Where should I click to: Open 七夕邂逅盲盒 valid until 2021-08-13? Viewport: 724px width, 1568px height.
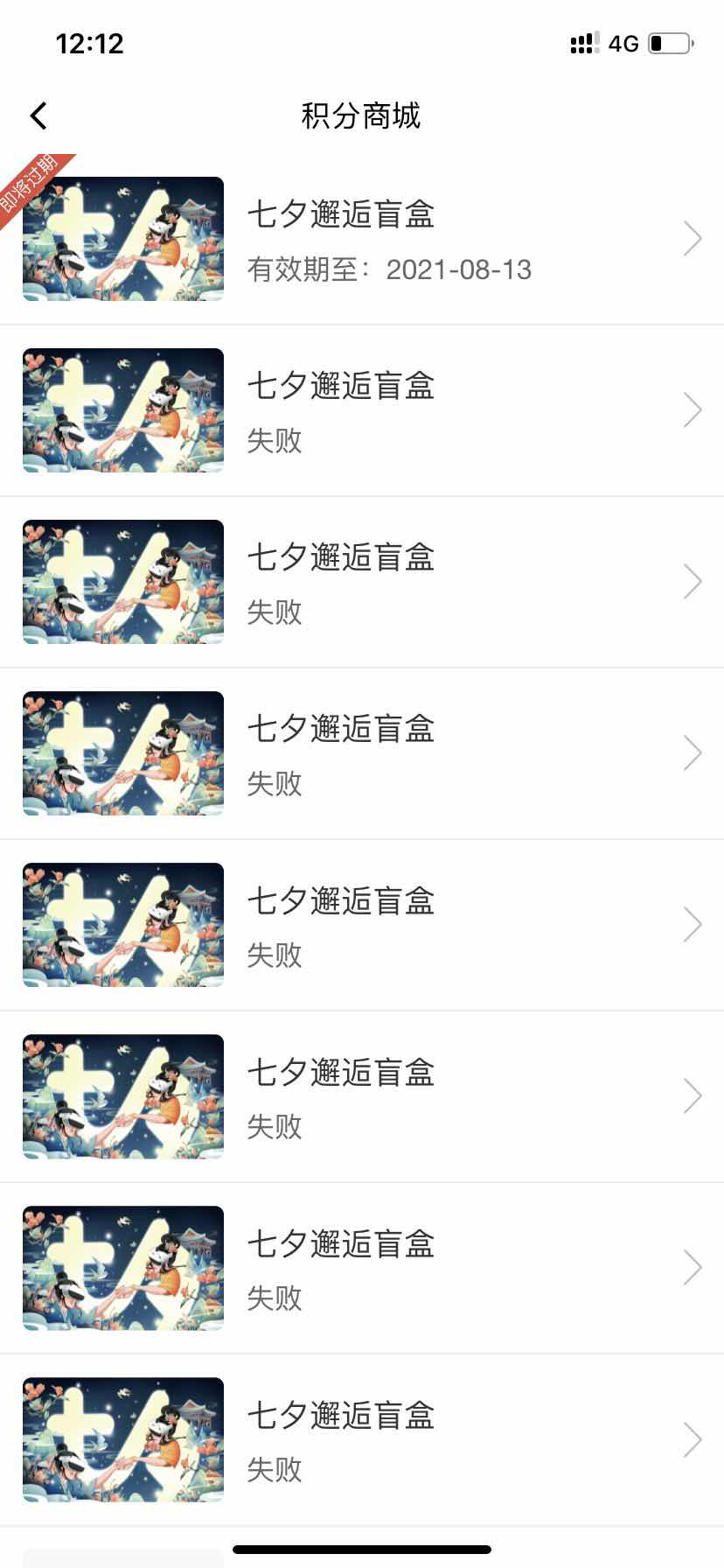tap(362, 239)
